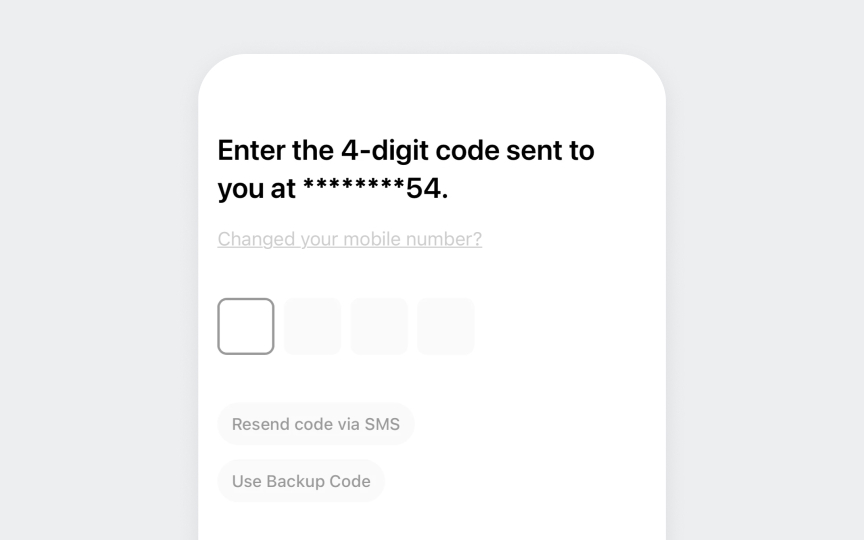Screen dimensions: 864x540
Task: Choose Use Backup Code option
Action: click(301, 481)
